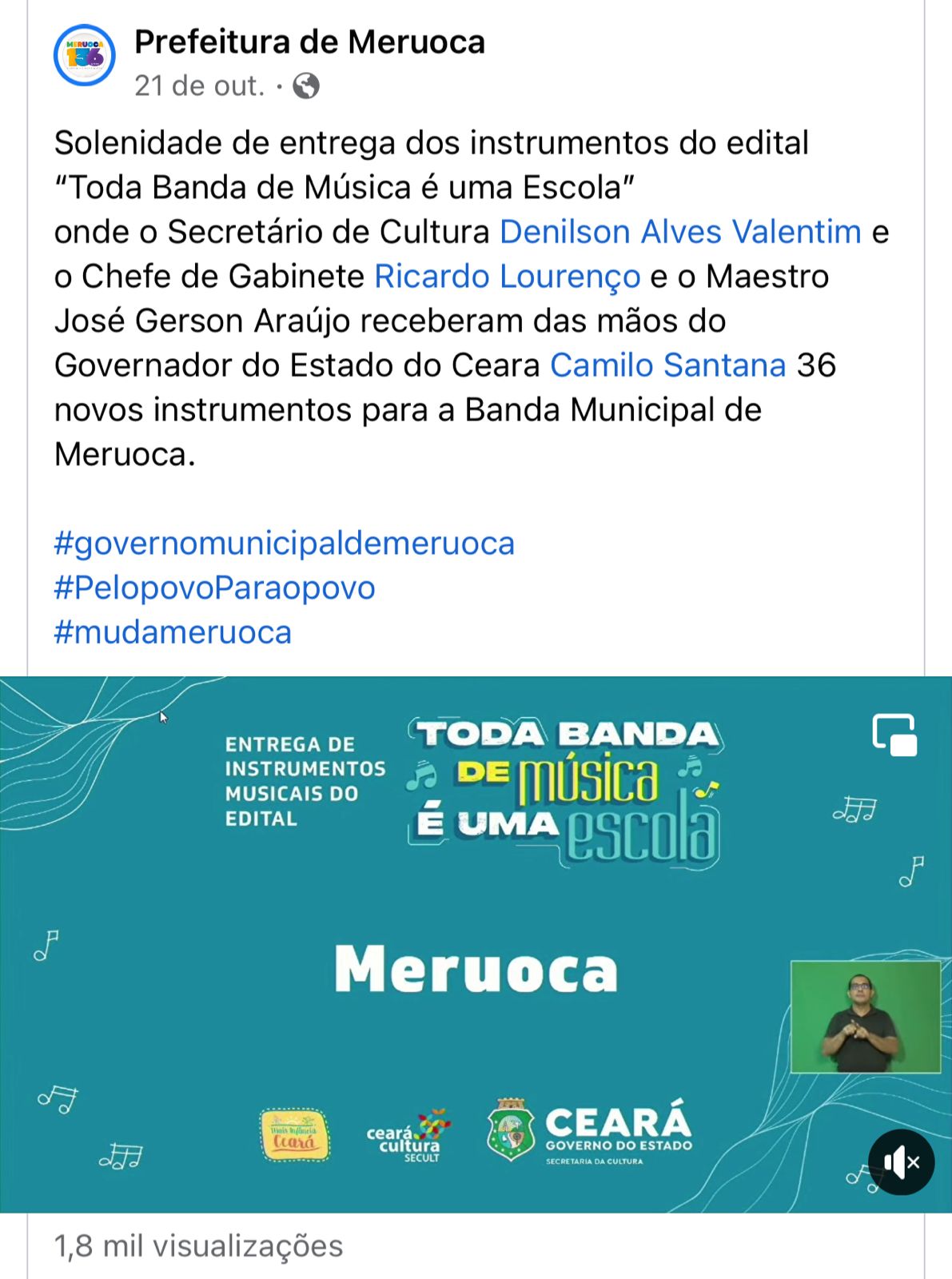Open the Denilson Alves Valentim profile link

[x=680, y=232]
